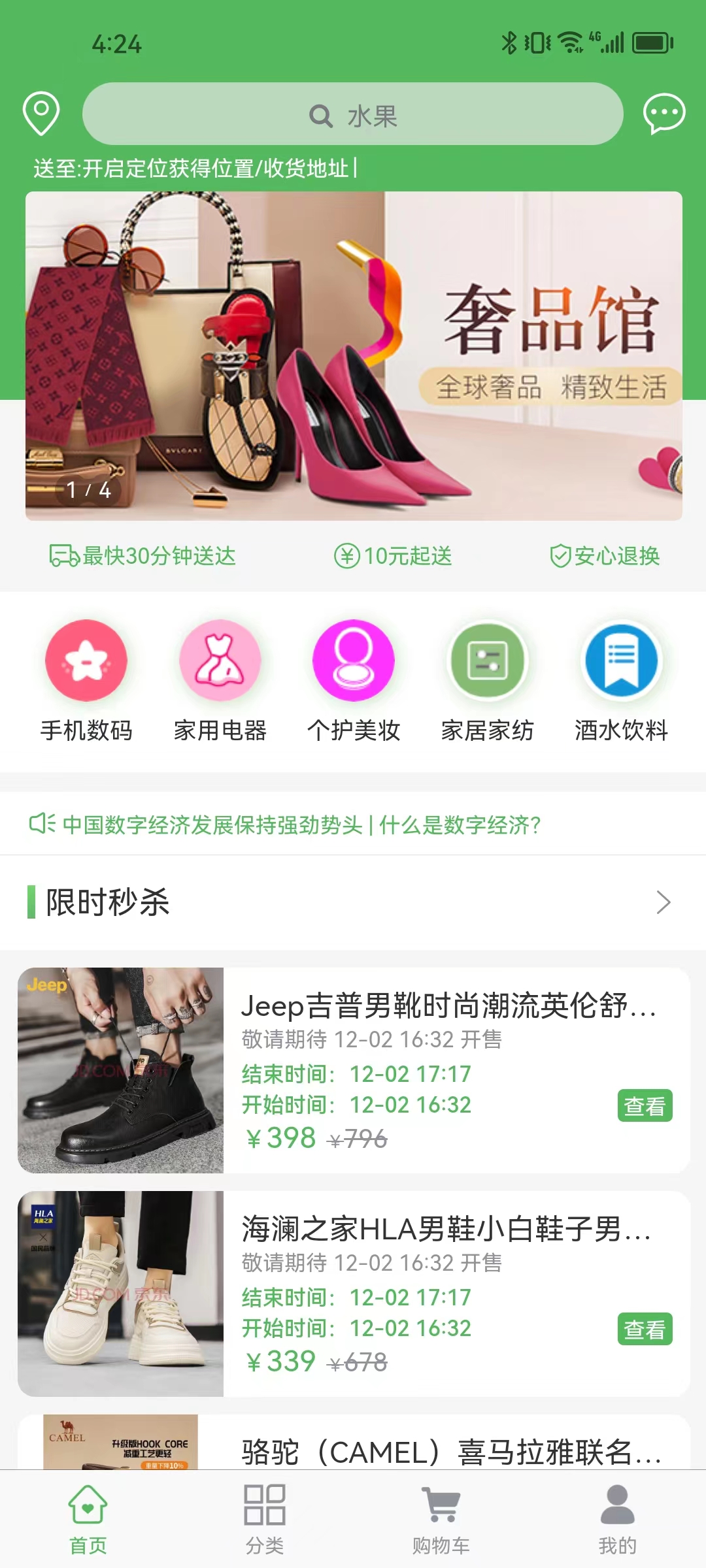The width and height of the screenshot is (706, 1568).
Task: Expand the 限时秒杀 section arrow
Action: (x=663, y=902)
